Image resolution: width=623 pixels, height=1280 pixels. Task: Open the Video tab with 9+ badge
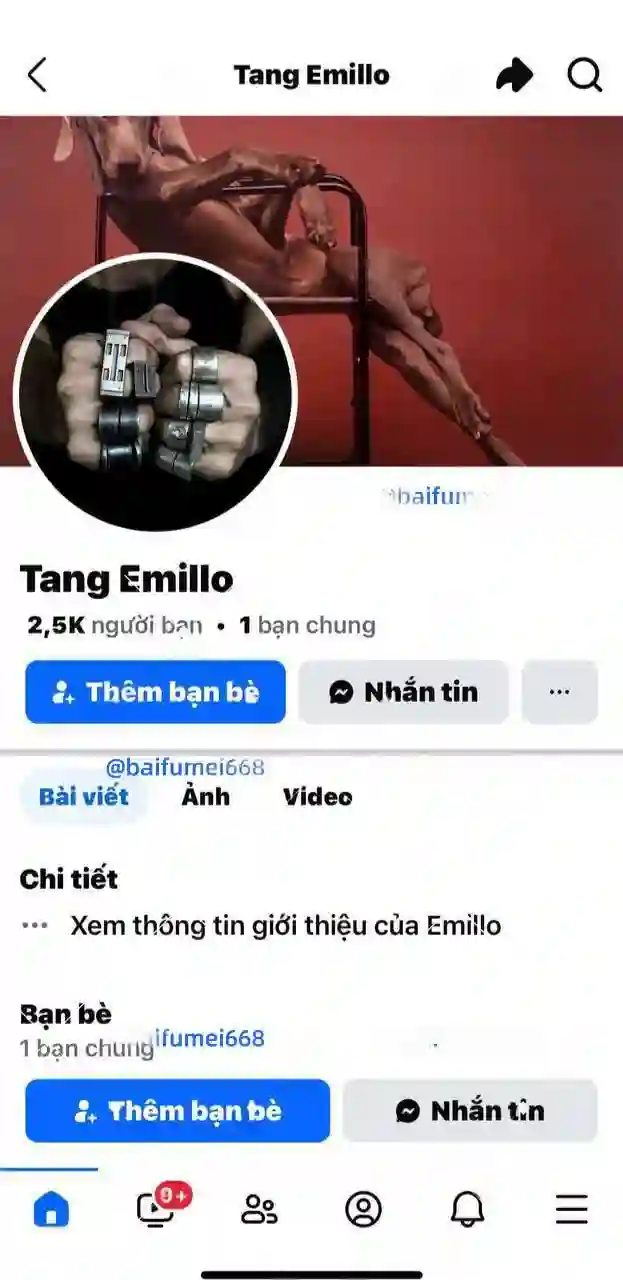coord(156,1210)
